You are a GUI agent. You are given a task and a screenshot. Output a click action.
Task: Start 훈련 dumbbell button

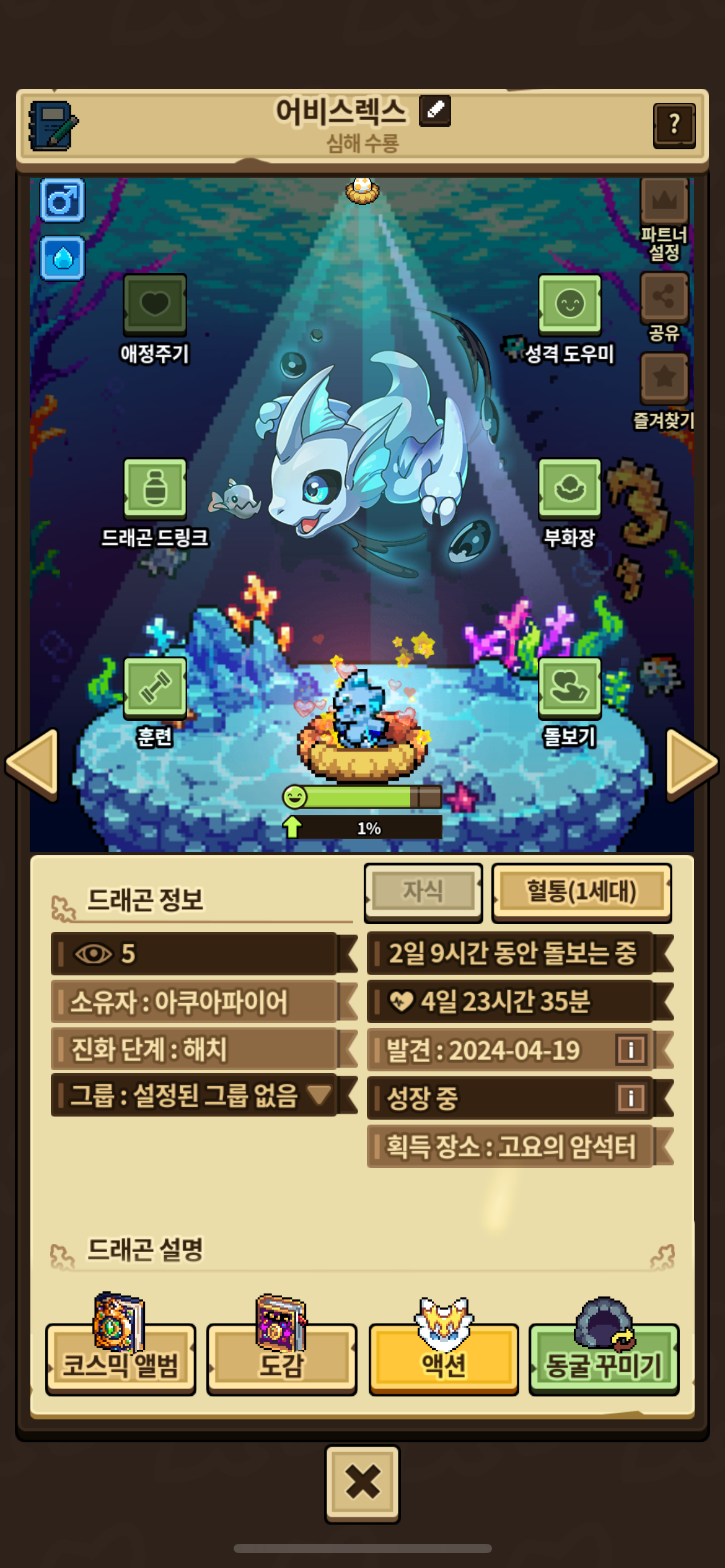(x=155, y=687)
